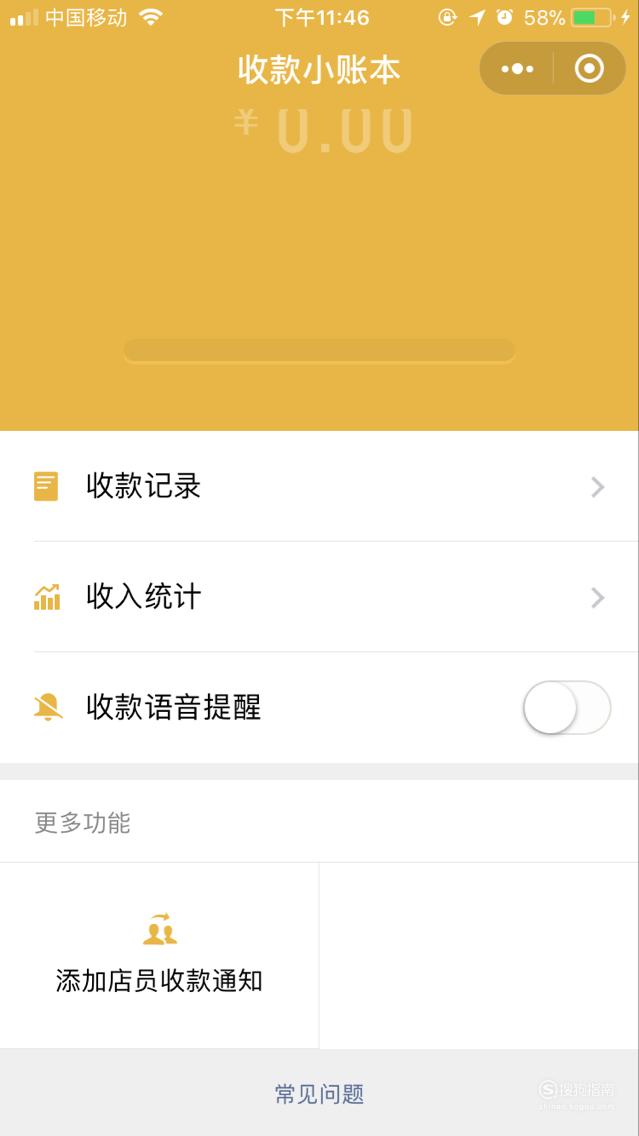Open the mini program overflow menu
The height and width of the screenshot is (1136, 639).
(x=517, y=69)
